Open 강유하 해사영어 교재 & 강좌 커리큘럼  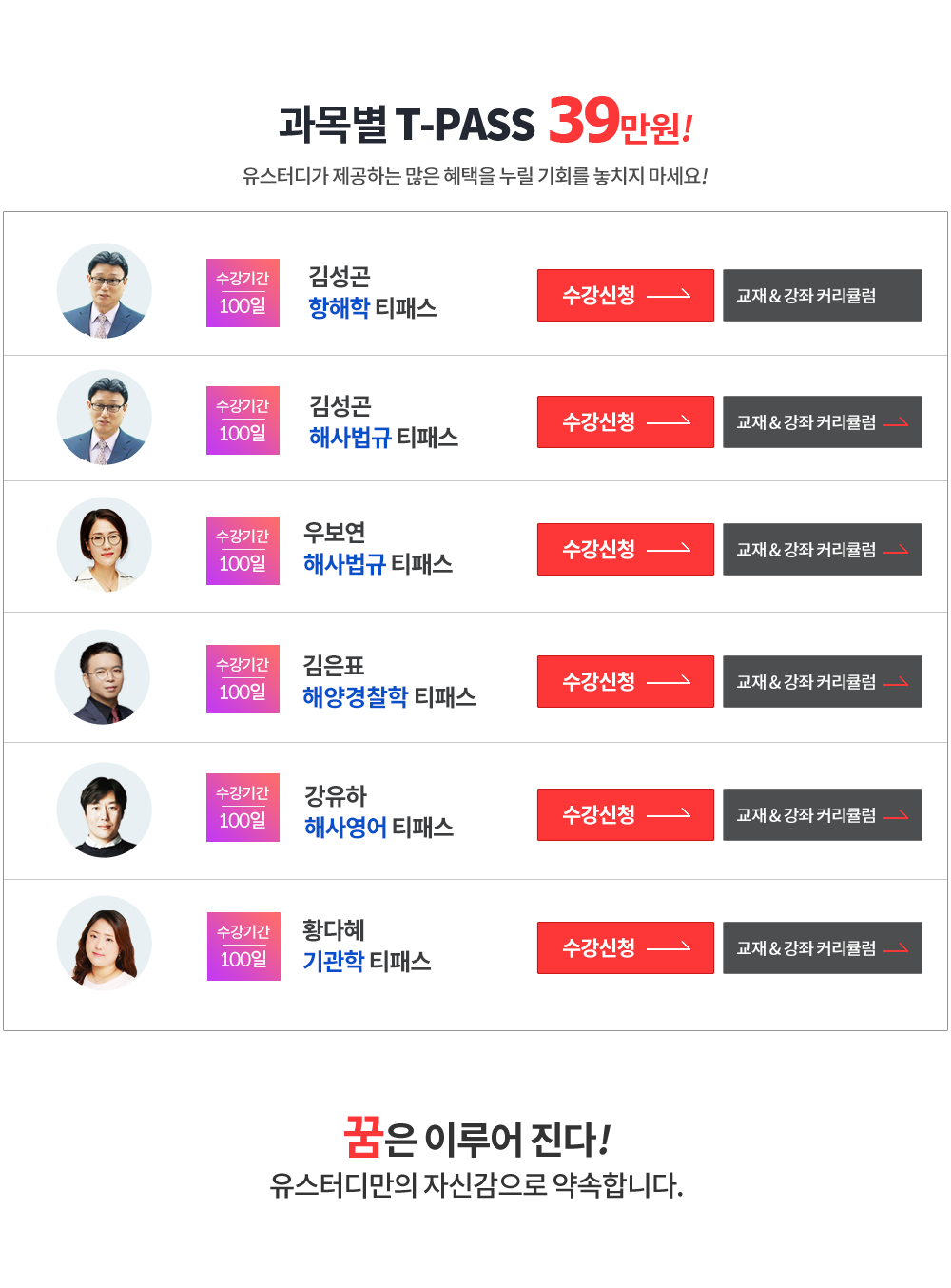822,814
